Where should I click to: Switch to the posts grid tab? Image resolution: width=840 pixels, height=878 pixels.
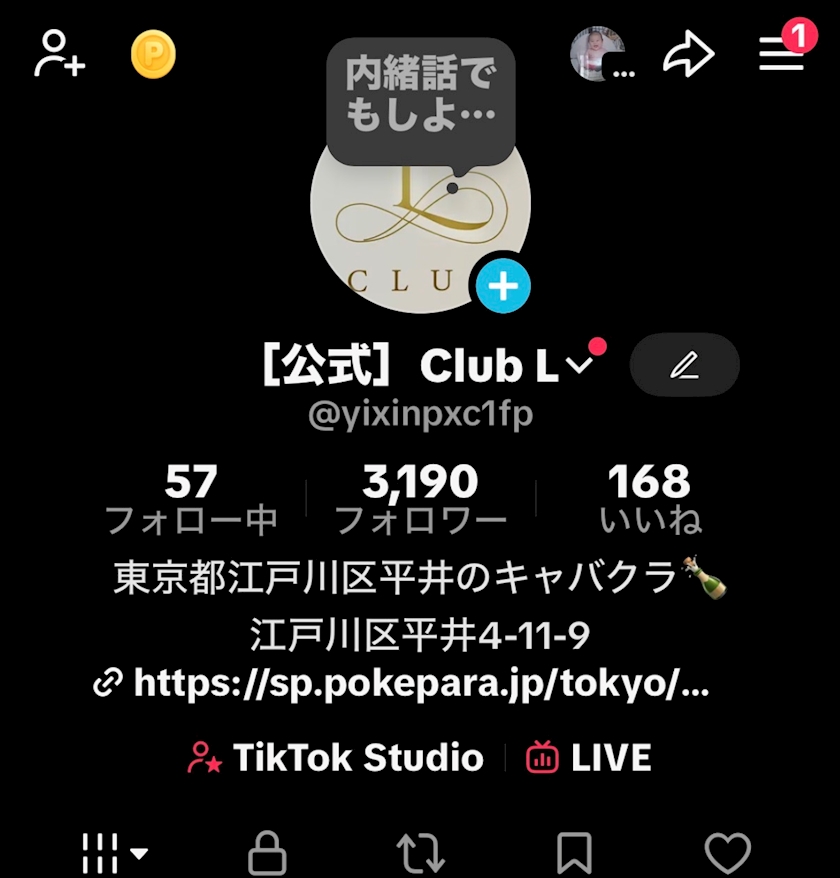pos(115,853)
